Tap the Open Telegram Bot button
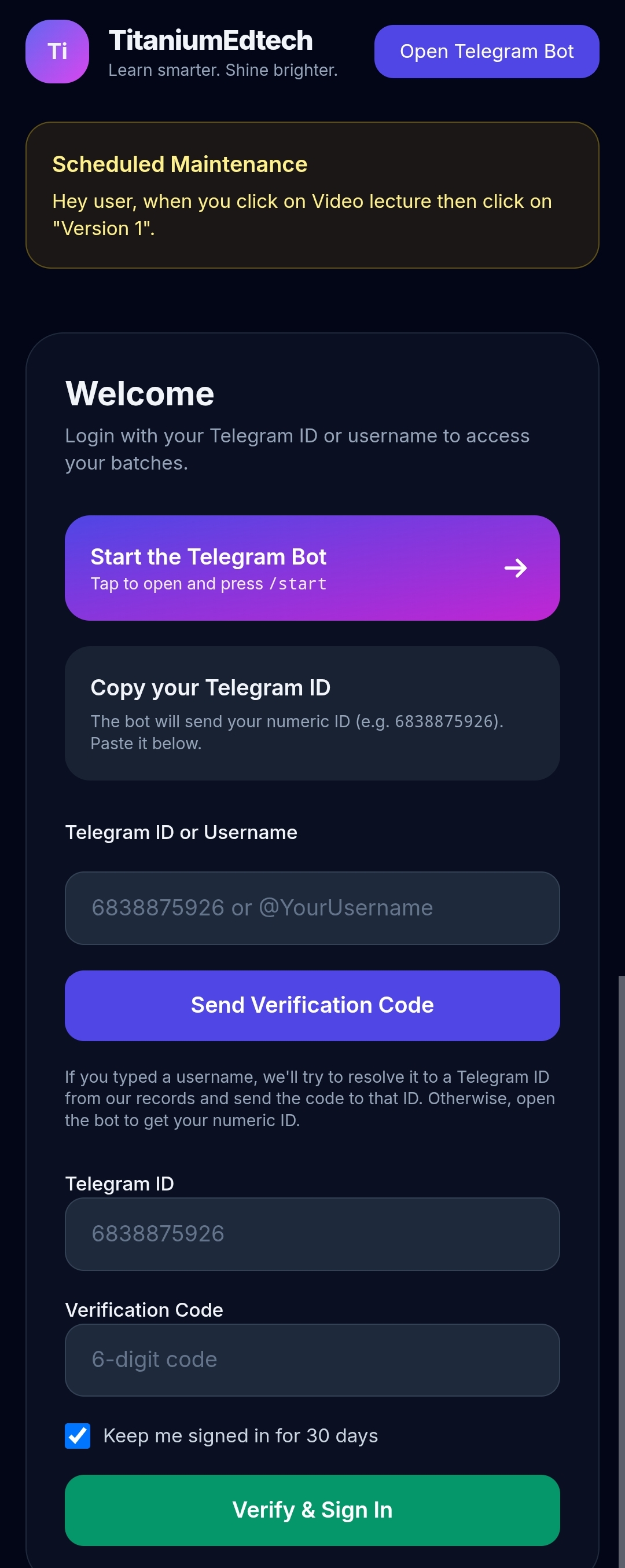The width and height of the screenshot is (625, 1568). point(486,52)
